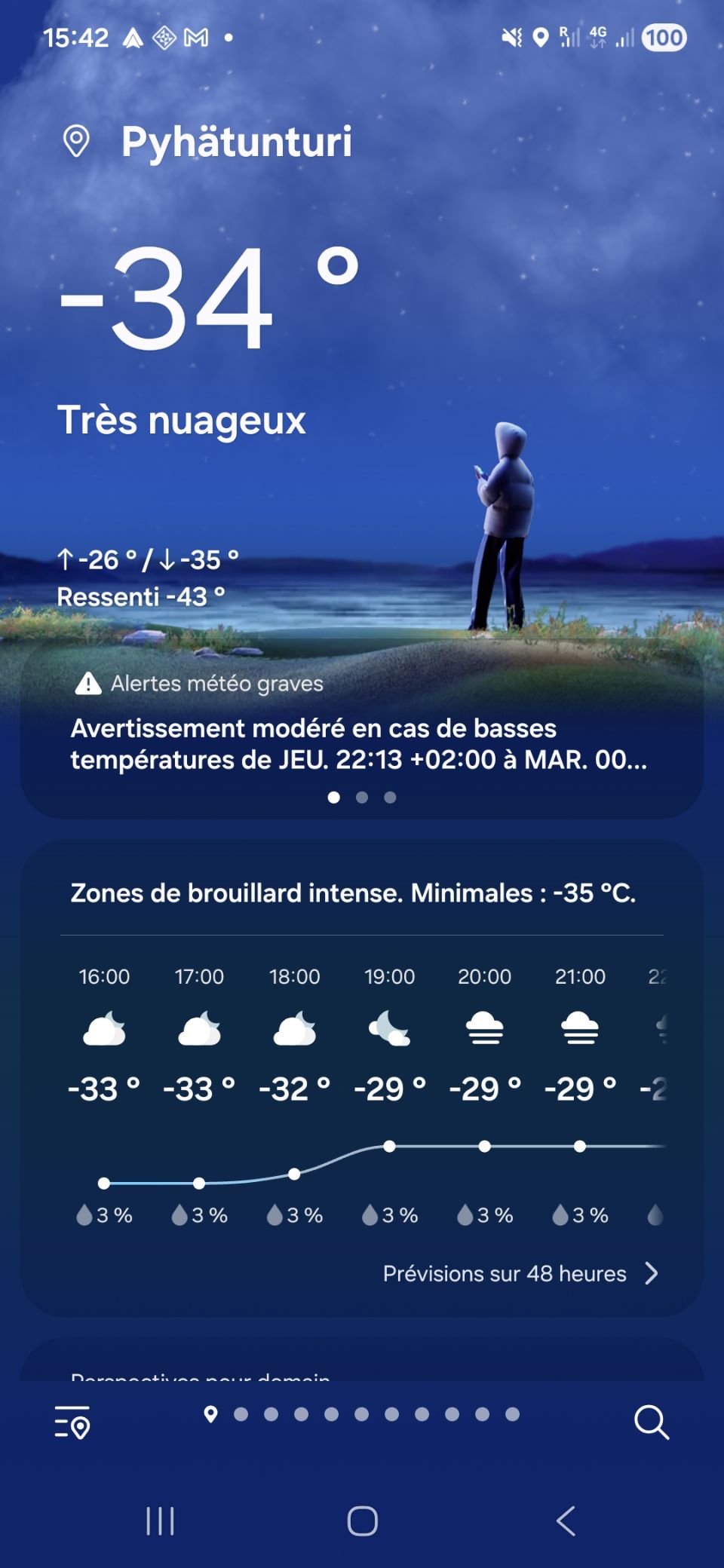Screen dimensions: 724x1568
Task: Open Prévisions sur 48 heures
Action: (520, 1273)
